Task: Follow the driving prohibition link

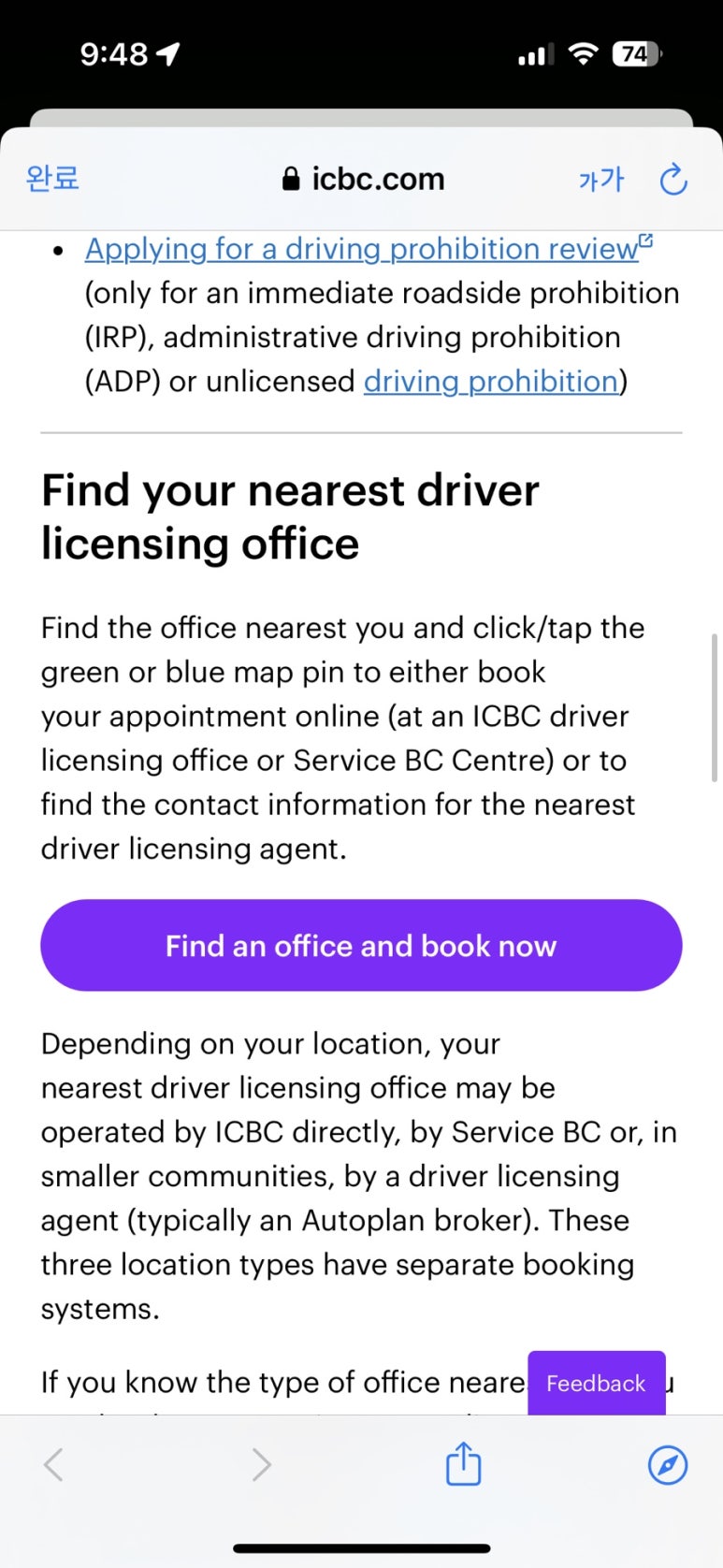Action: pyautogui.click(x=491, y=382)
